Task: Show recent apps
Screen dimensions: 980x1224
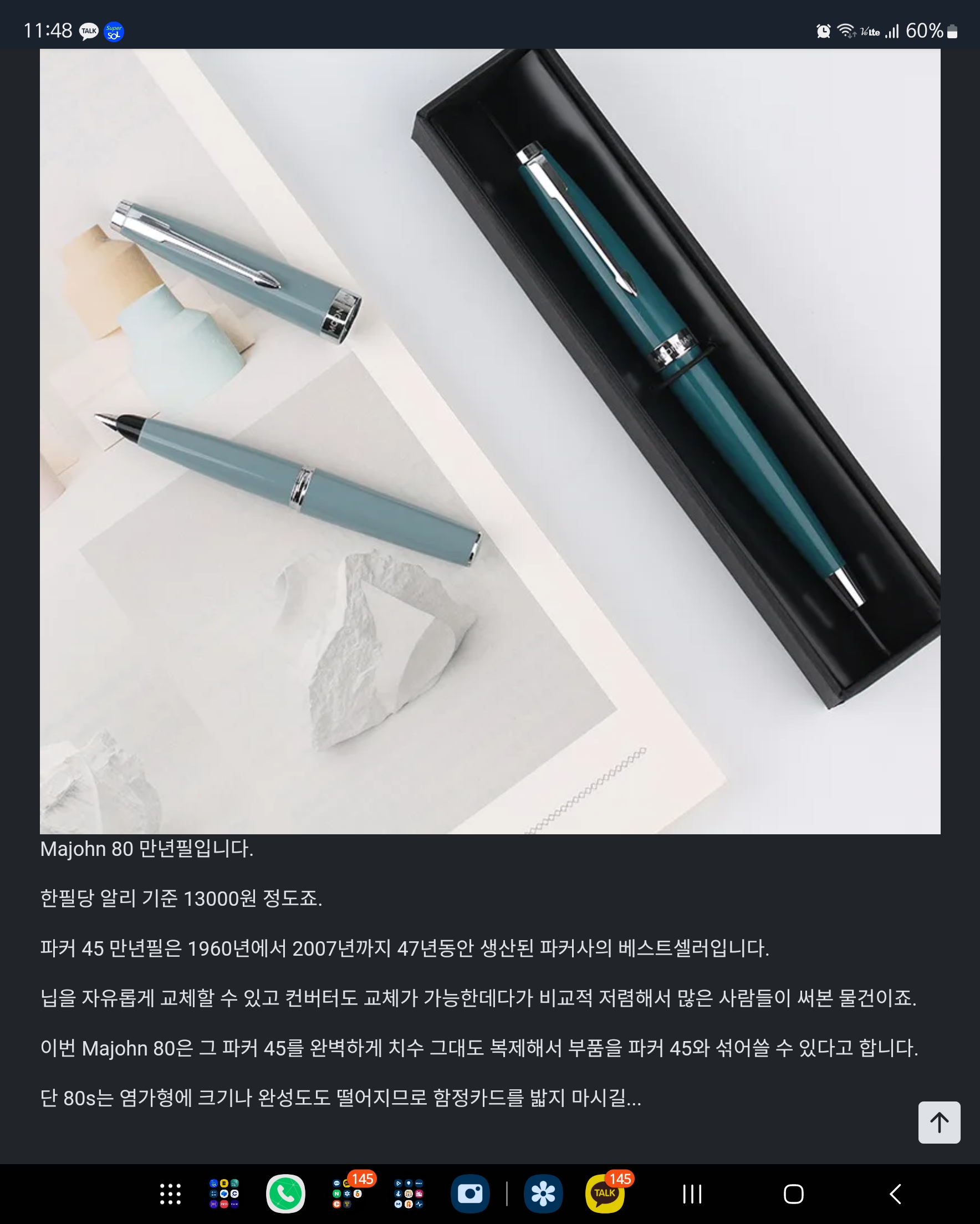Action: coord(692,1194)
